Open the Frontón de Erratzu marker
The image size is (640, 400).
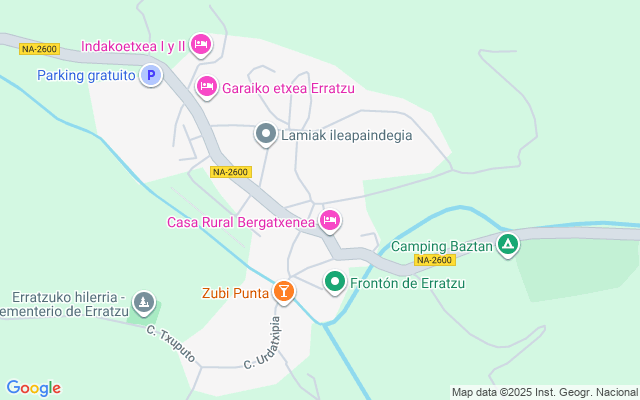[x=336, y=283]
